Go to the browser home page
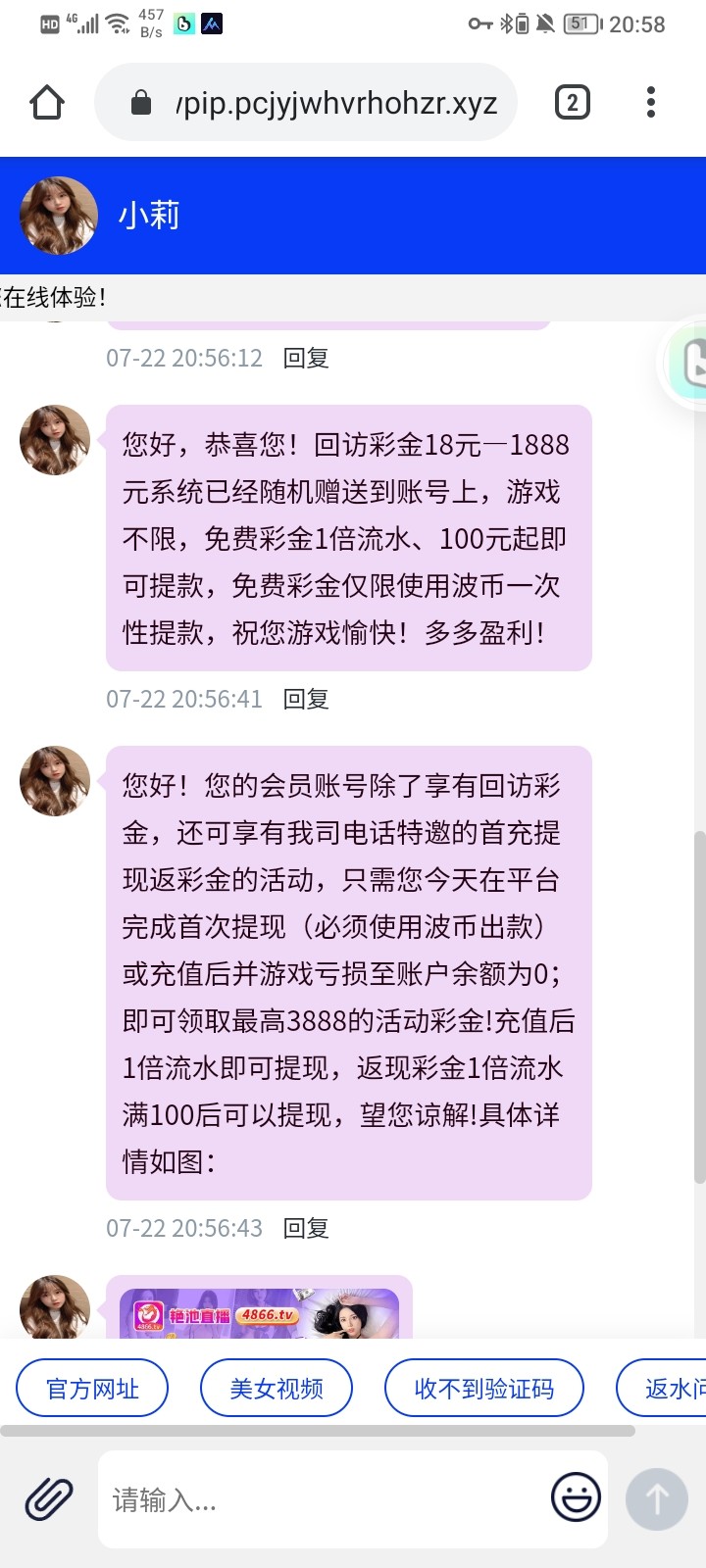The image size is (706, 1568). click(x=47, y=103)
